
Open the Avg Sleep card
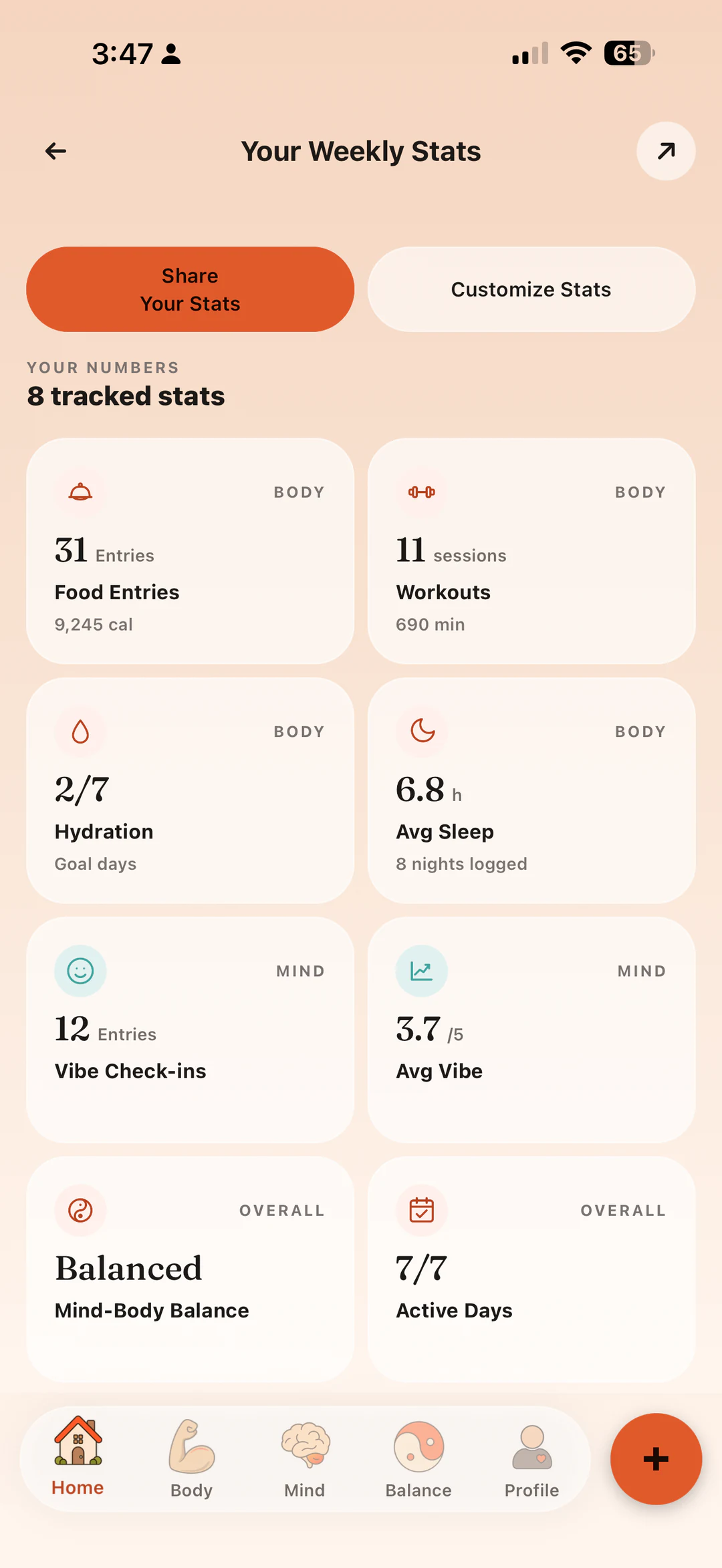531,790
